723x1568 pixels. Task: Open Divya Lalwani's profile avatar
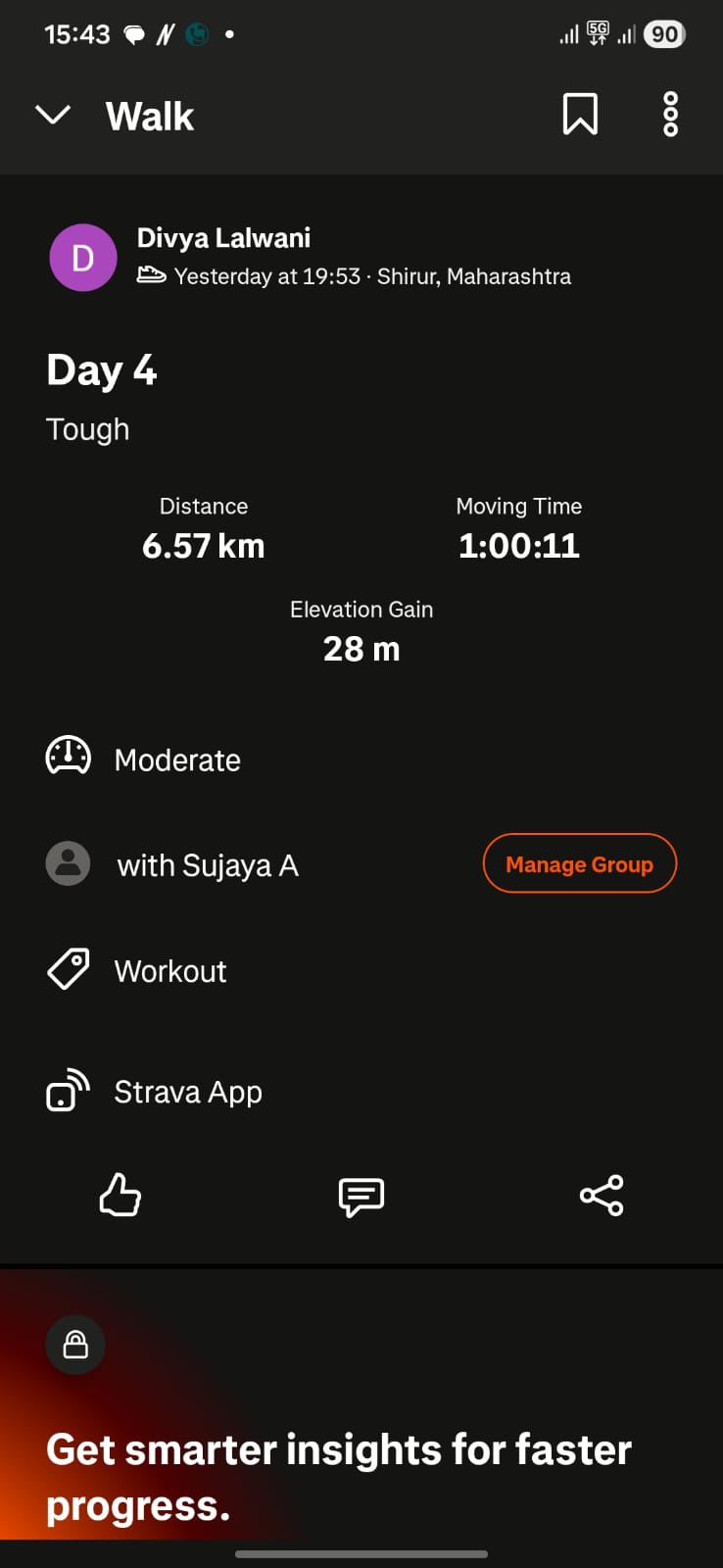(x=83, y=258)
